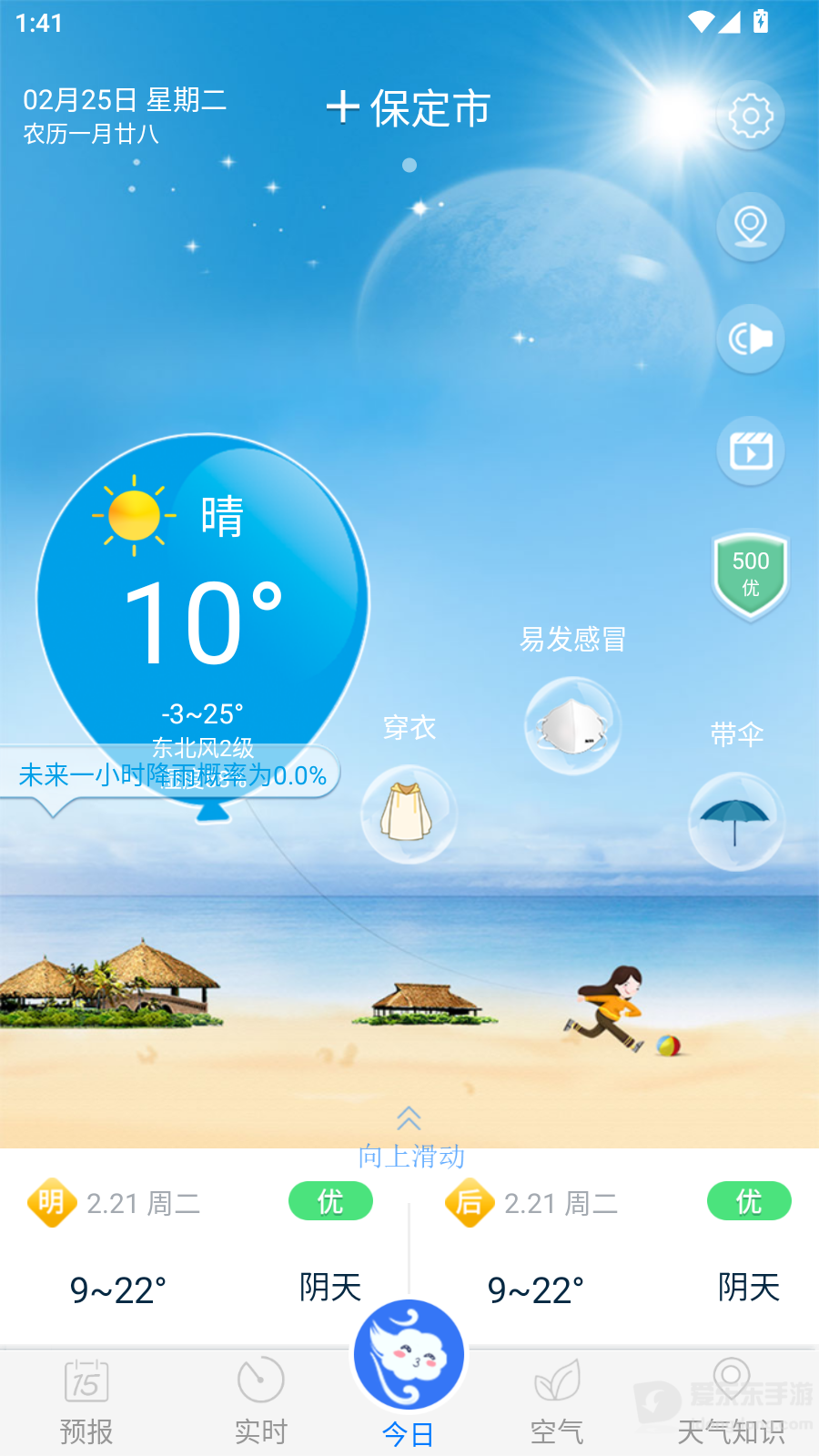Tap the 明 diamond for tomorrow's forecast

[52, 1201]
